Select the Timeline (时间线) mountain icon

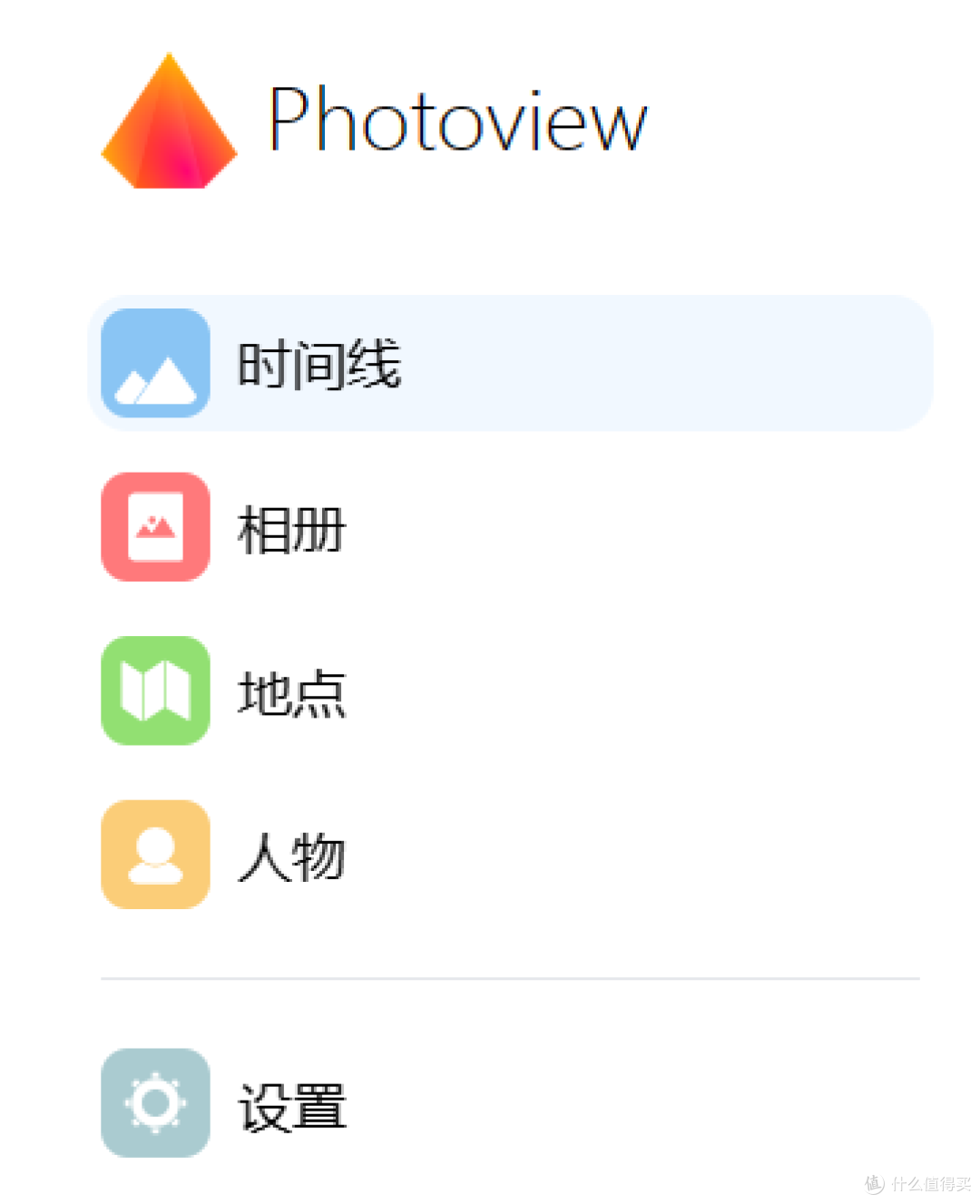pyautogui.click(x=155, y=361)
